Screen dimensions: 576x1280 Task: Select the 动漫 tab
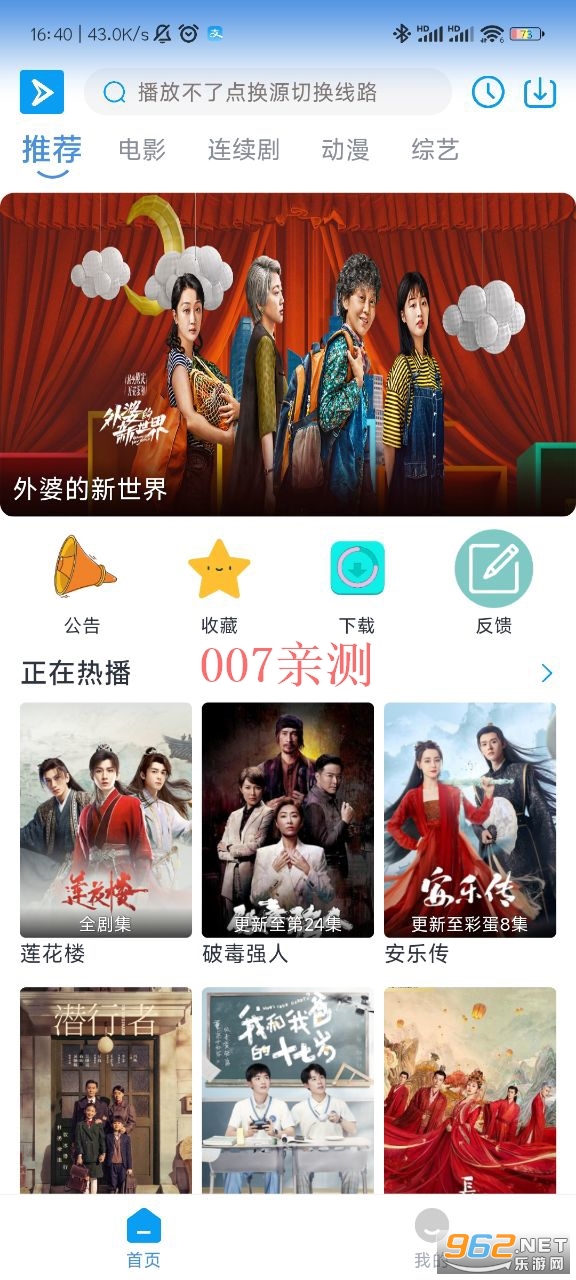(346, 150)
